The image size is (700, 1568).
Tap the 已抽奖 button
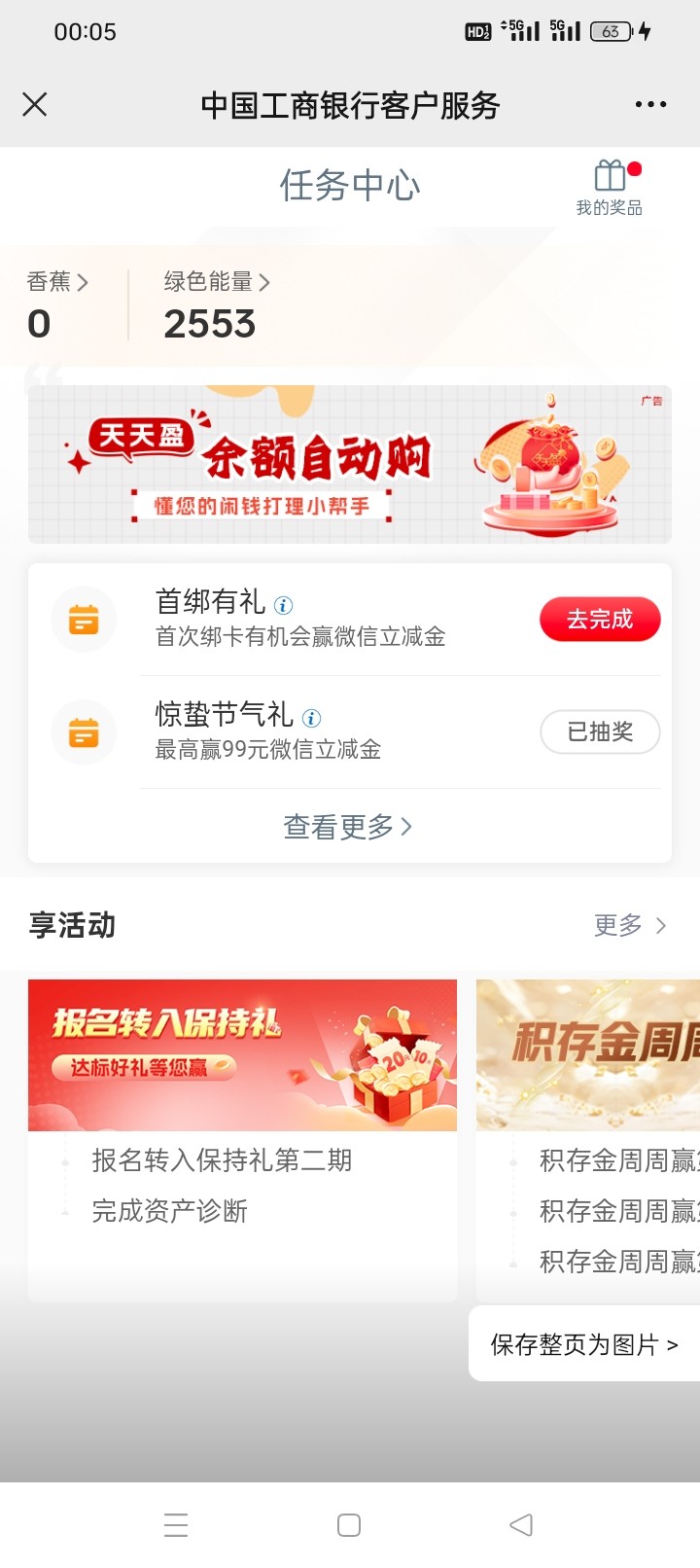(x=599, y=732)
